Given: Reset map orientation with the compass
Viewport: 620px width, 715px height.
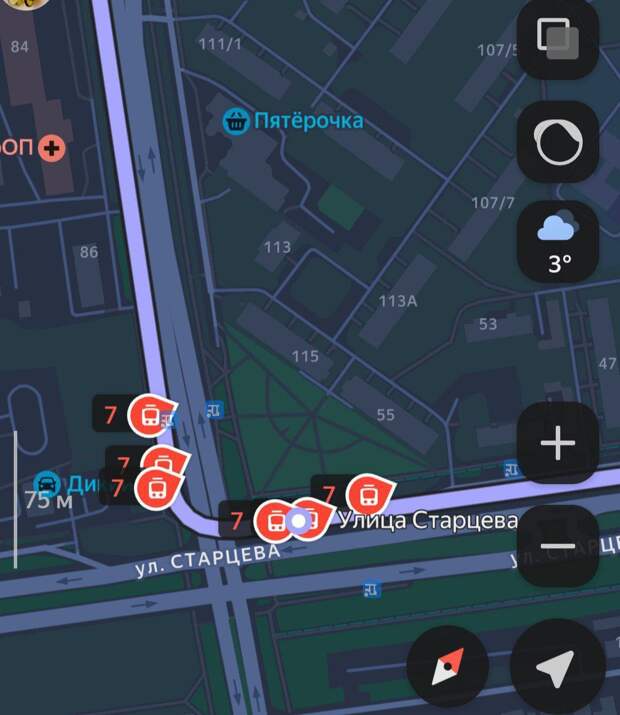Looking at the screenshot, I should point(448,668).
